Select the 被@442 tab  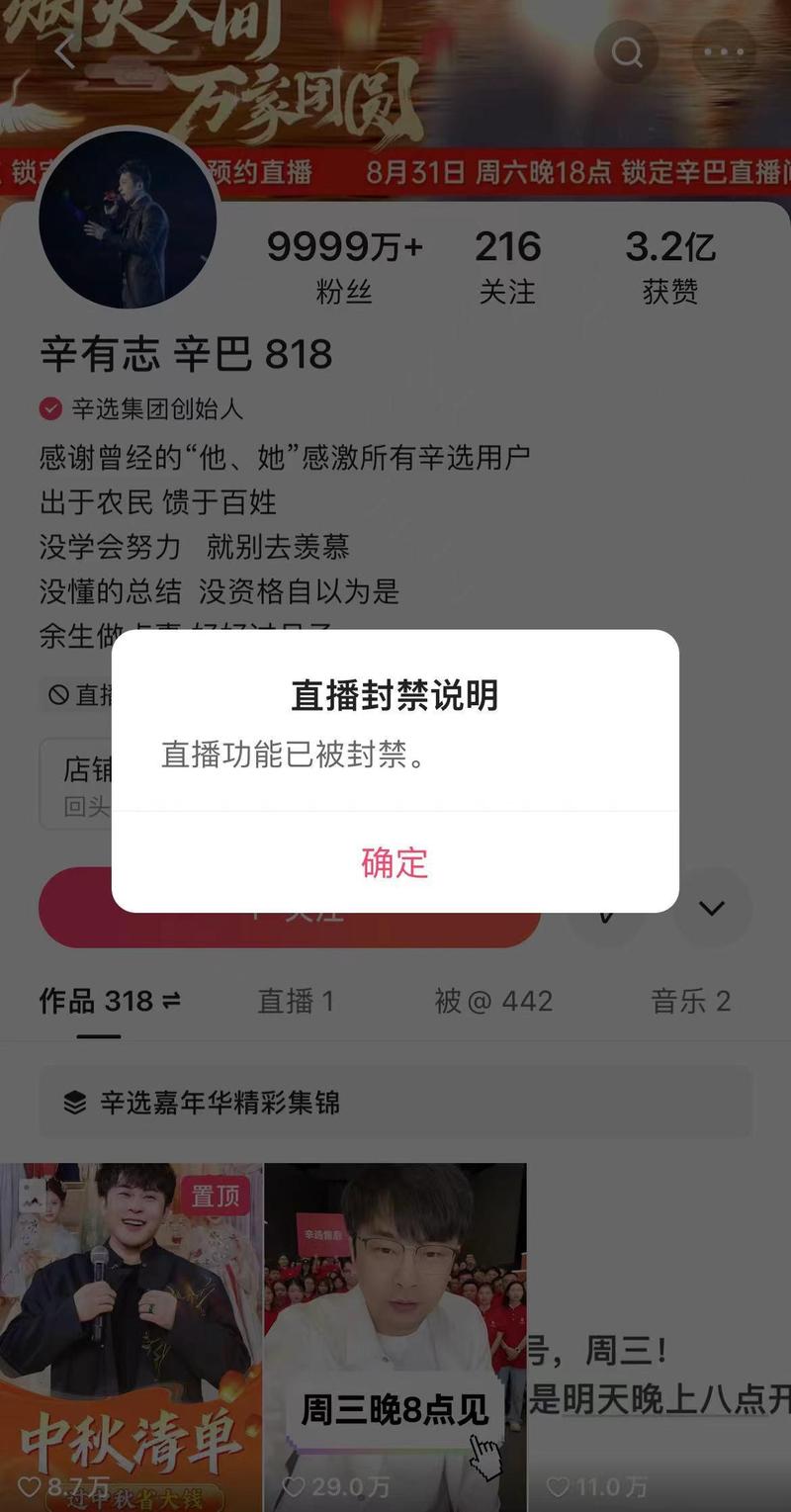coord(494,1002)
